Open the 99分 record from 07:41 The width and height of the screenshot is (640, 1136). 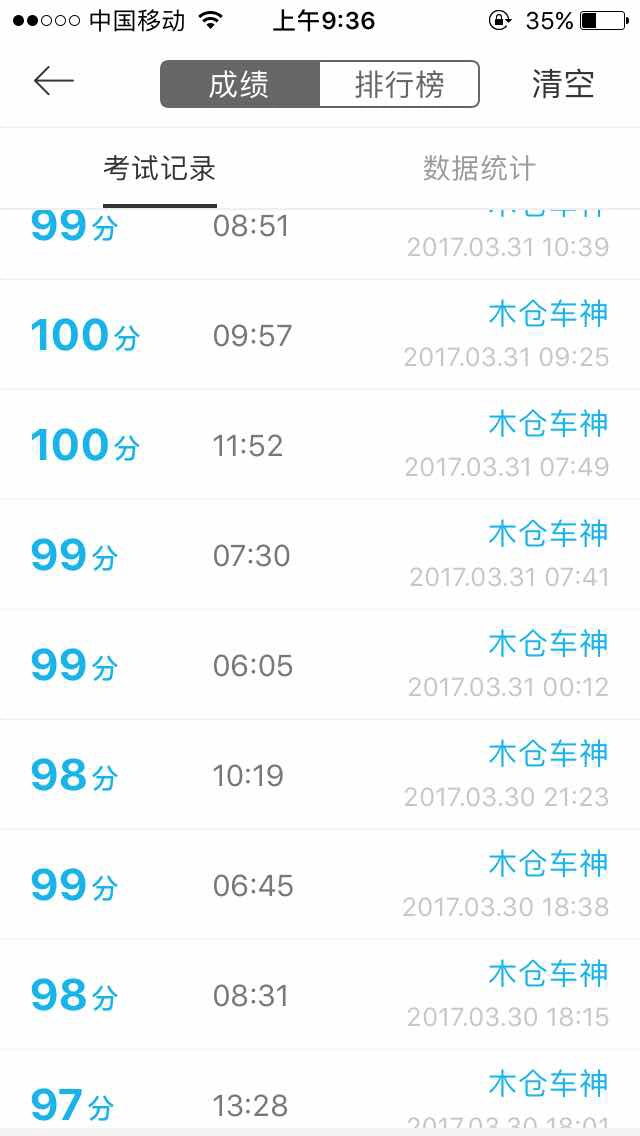click(320, 554)
